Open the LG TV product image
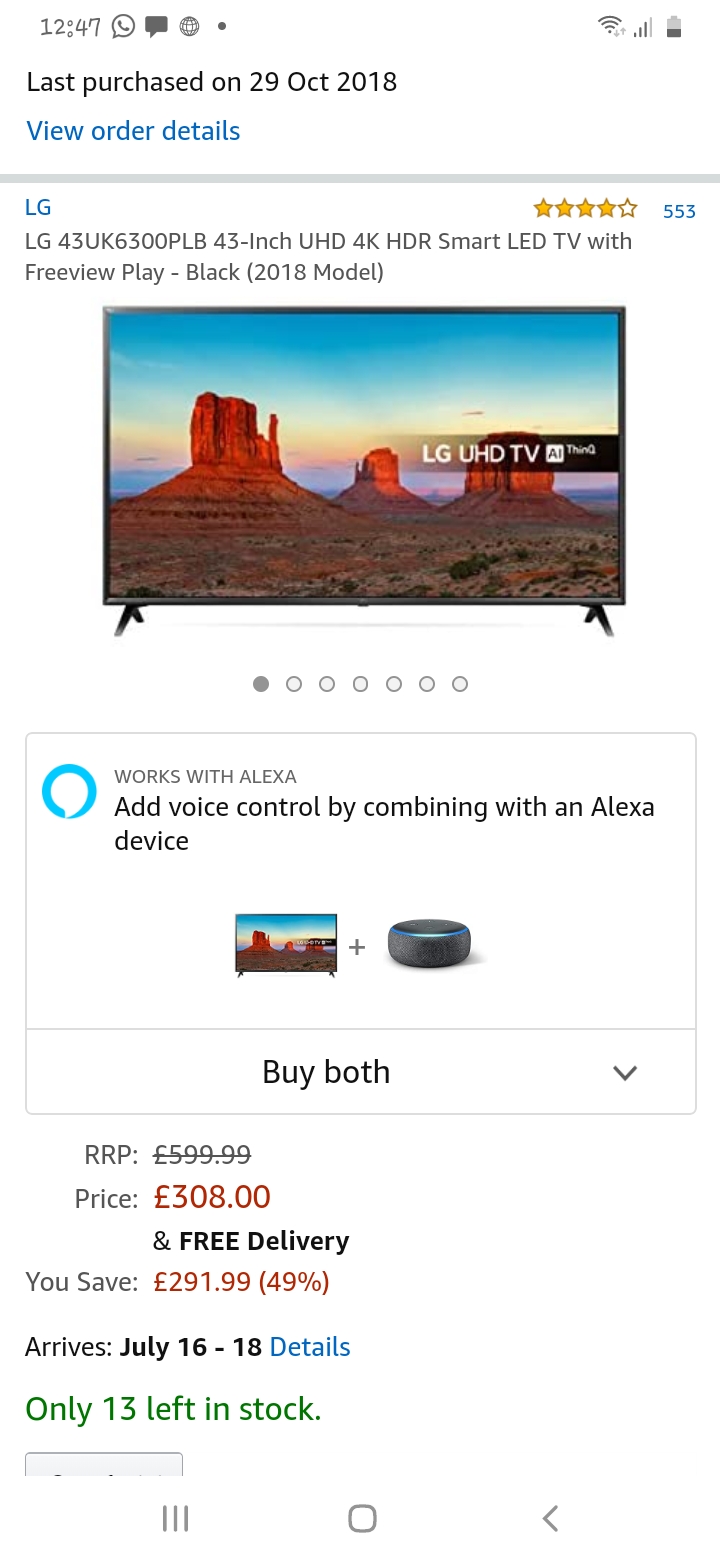The width and height of the screenshot is (720, 1560). pyautogui.click(x=363, y=470)
